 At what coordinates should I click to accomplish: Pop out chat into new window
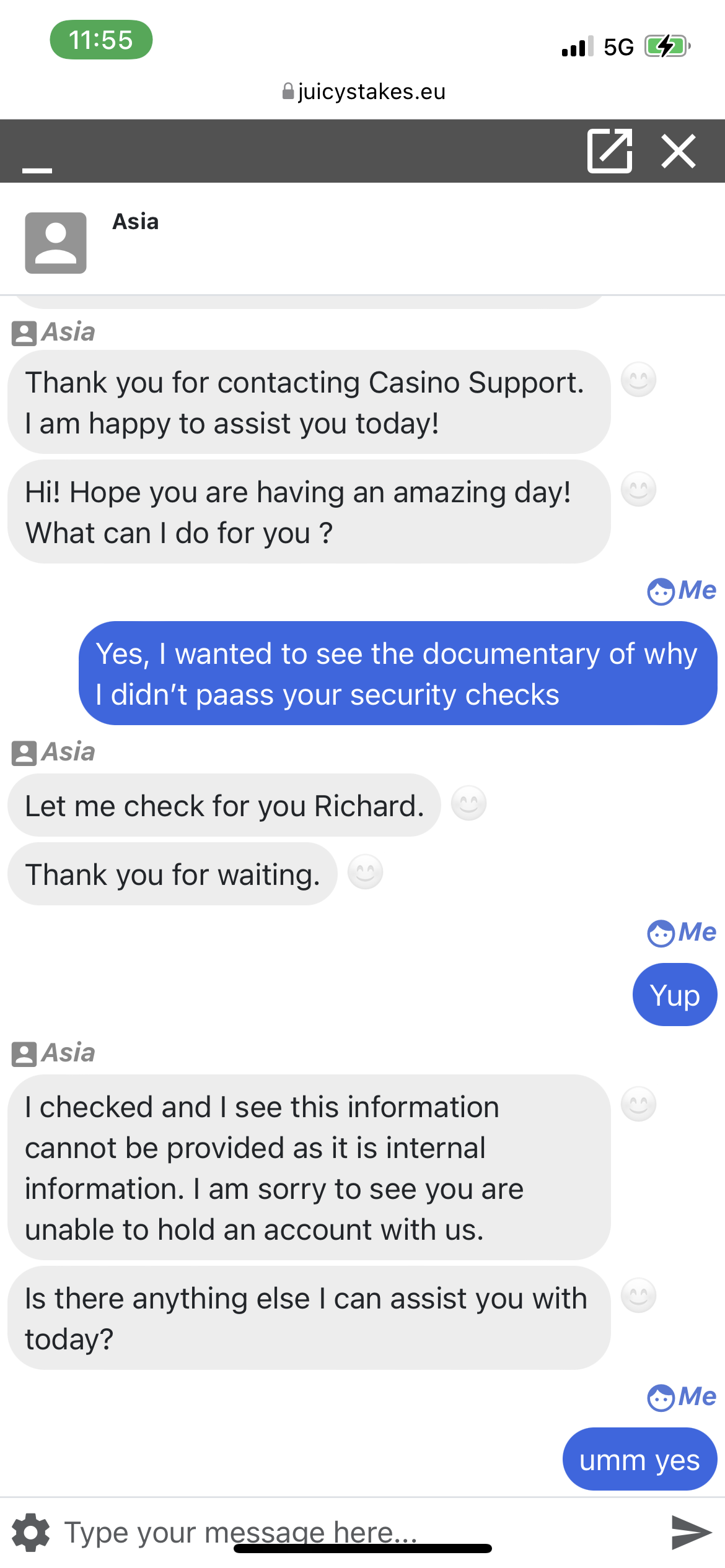tap(610, 151)
